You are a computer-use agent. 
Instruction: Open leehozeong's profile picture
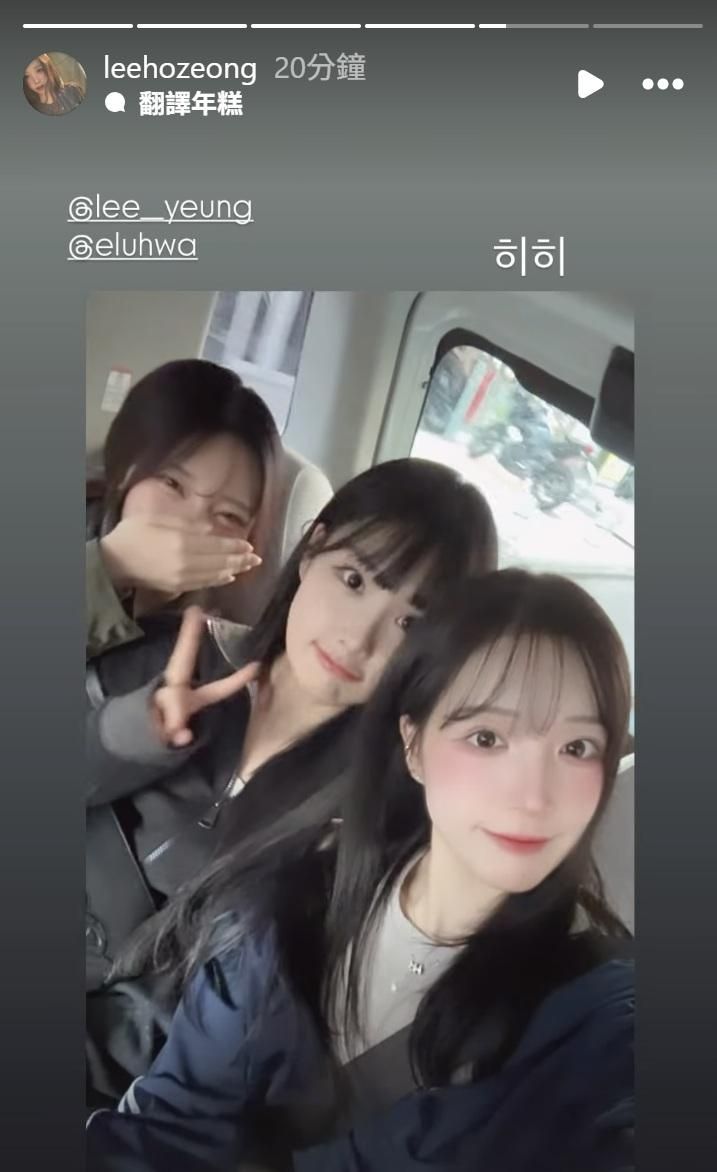pyautogui.click(x=54, y=84)
